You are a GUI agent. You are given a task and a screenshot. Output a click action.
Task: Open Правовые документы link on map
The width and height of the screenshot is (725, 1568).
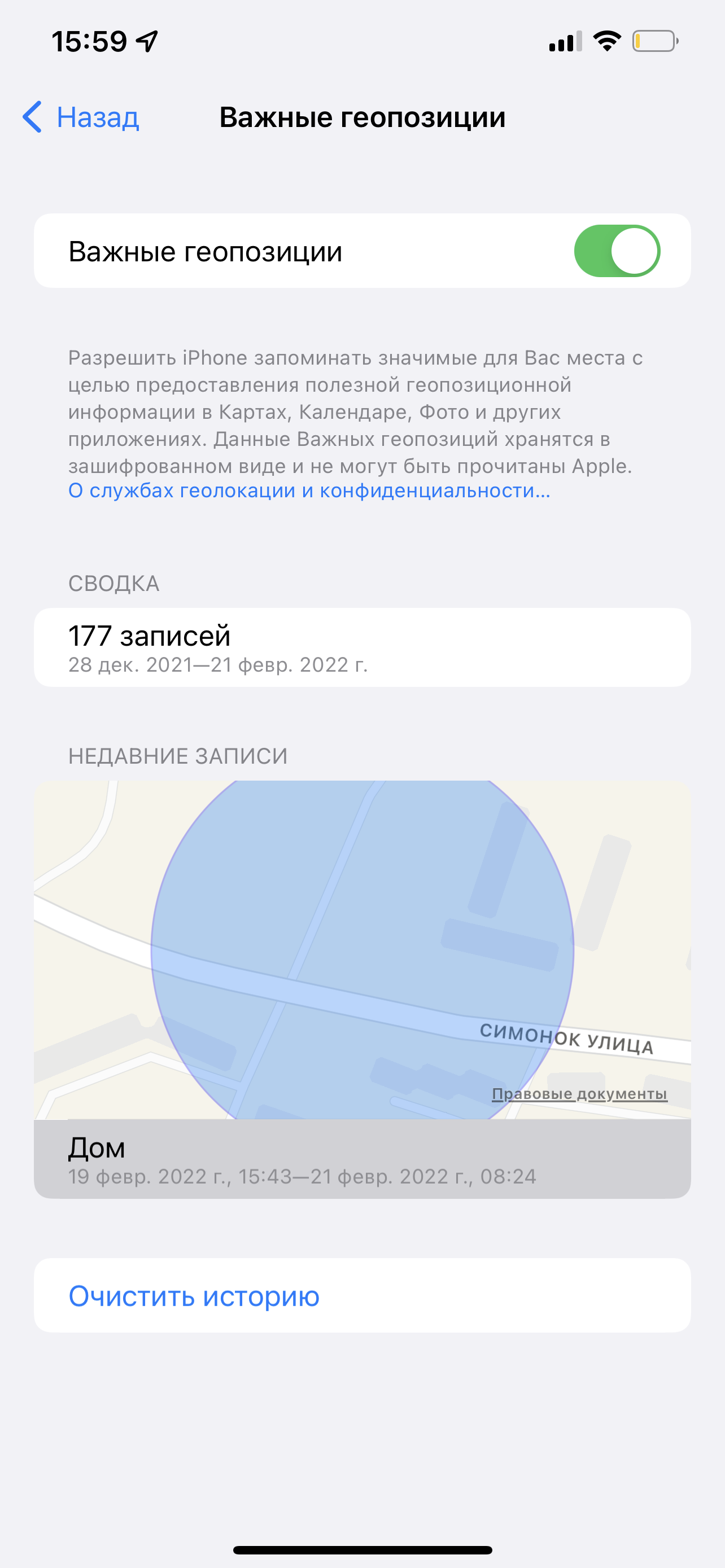[579, 1094]
